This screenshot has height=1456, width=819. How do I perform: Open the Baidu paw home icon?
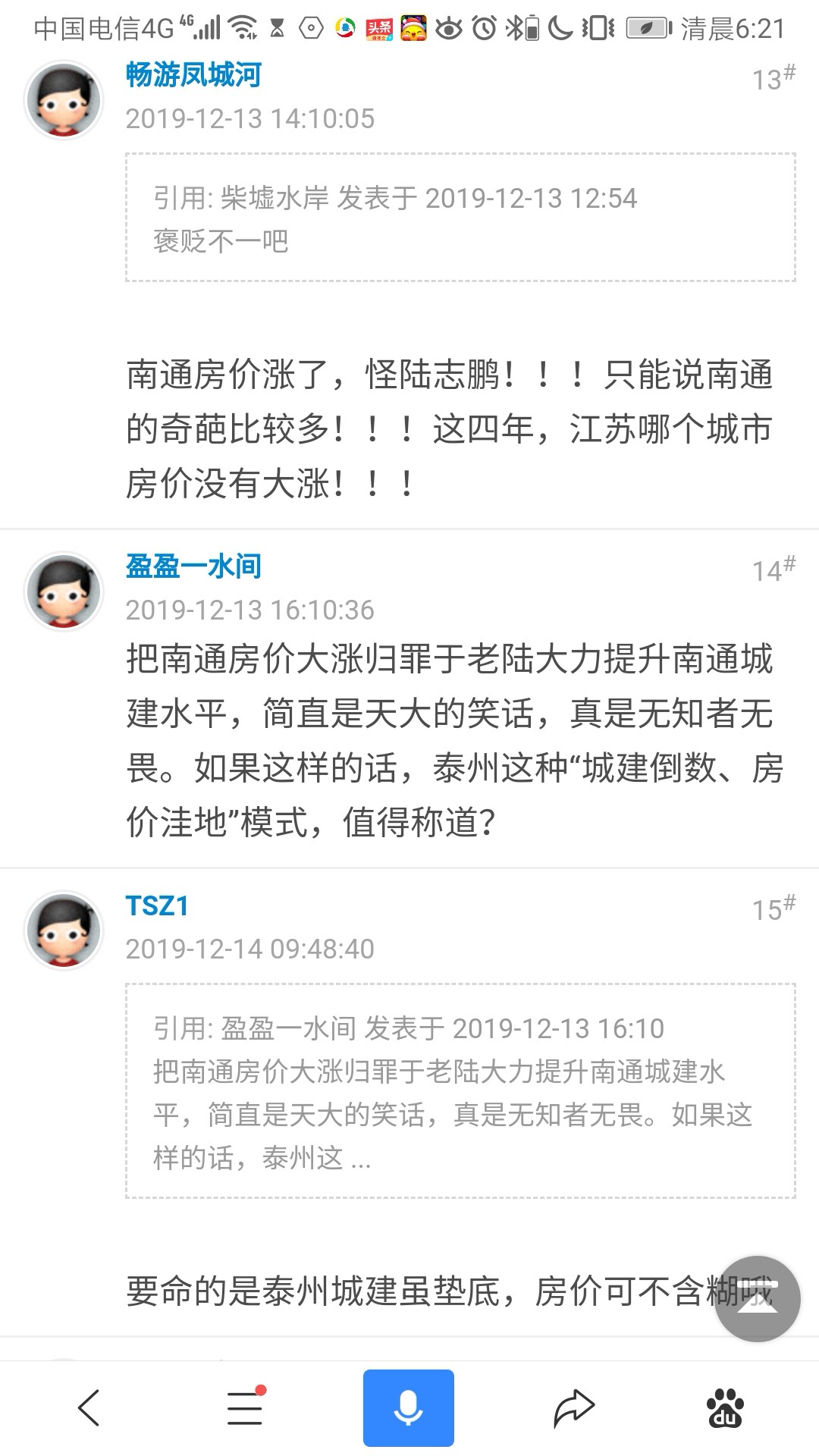725,1407
